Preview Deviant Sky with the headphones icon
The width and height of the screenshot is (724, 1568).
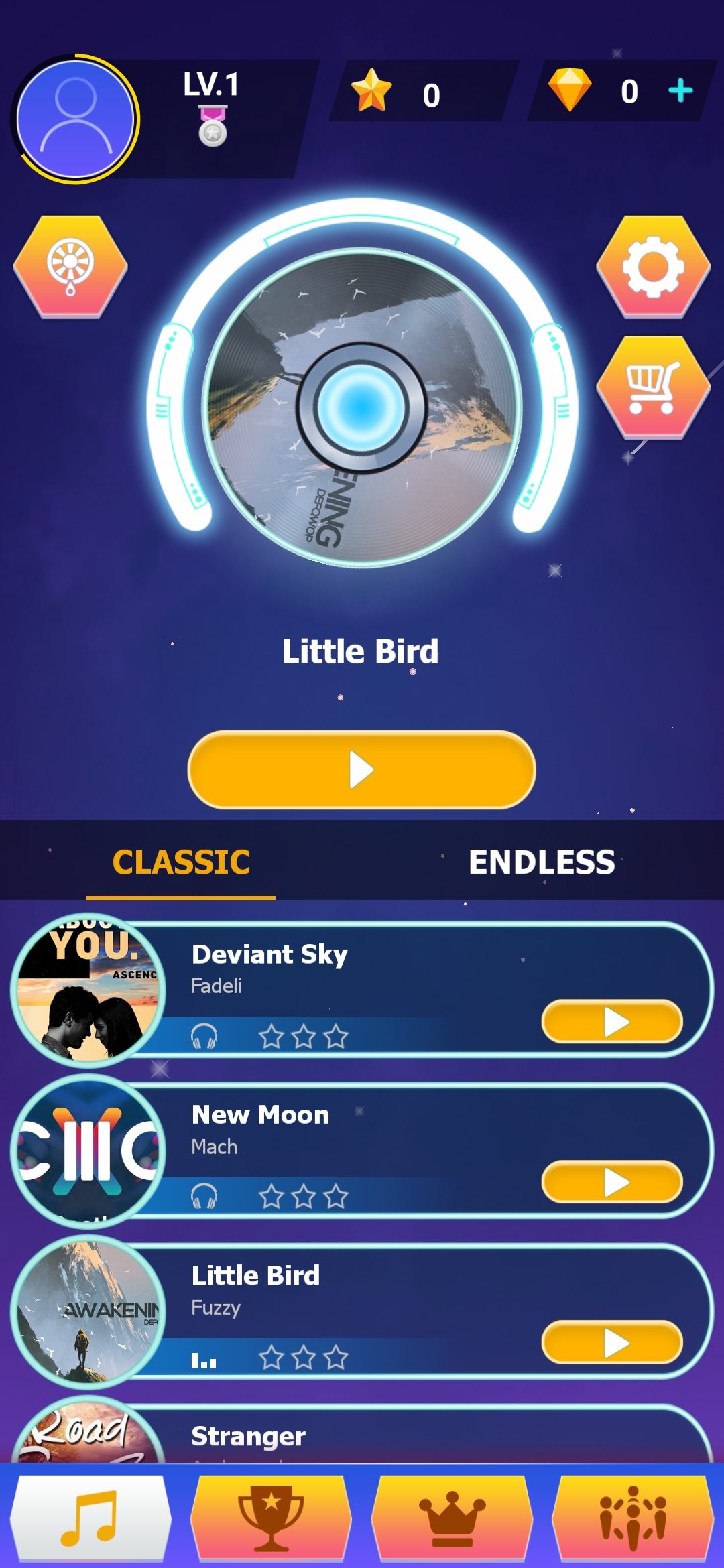(204, 1036)
